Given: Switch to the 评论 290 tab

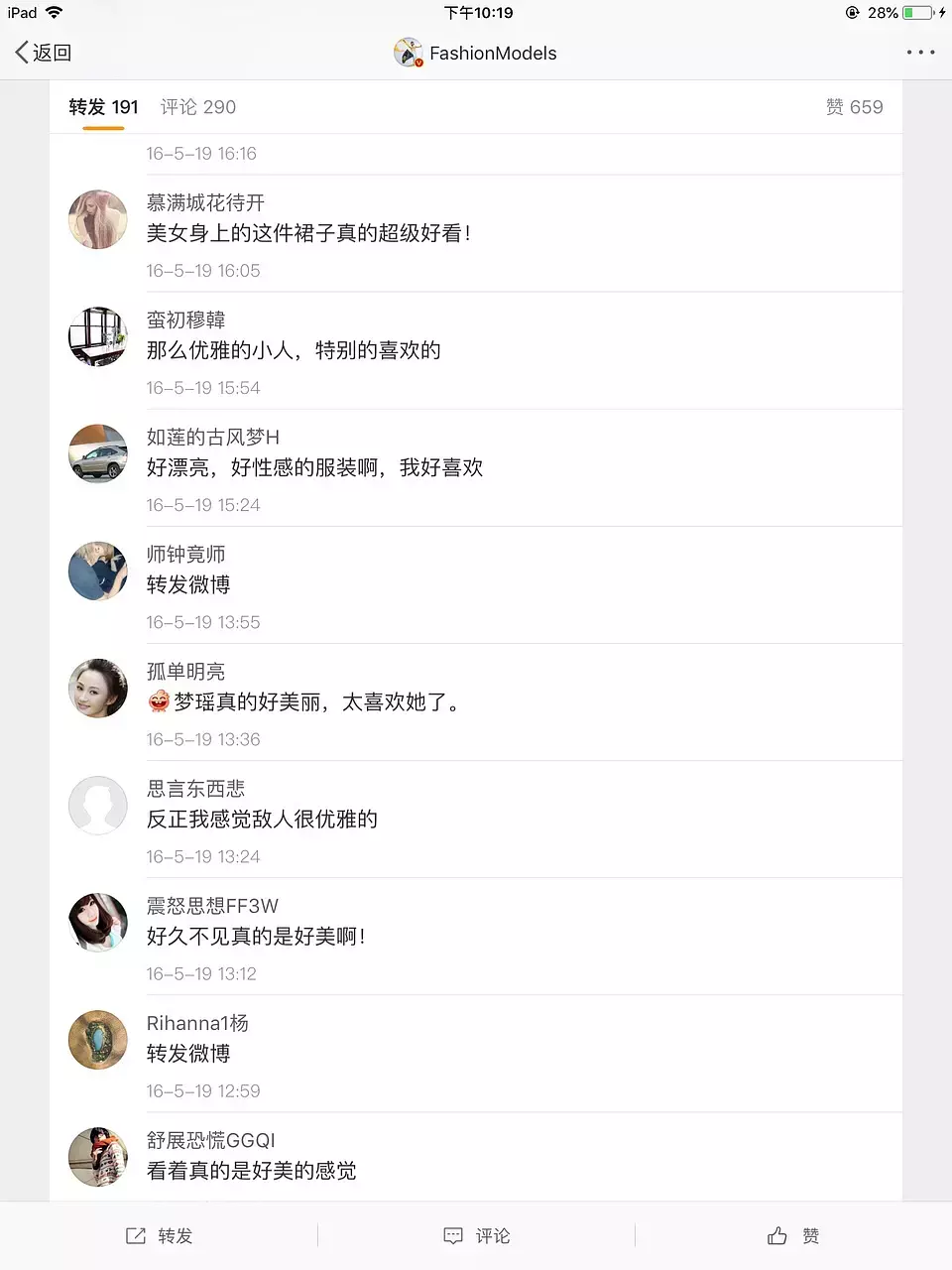Looking at the screenshot, I should pos(198,107).
